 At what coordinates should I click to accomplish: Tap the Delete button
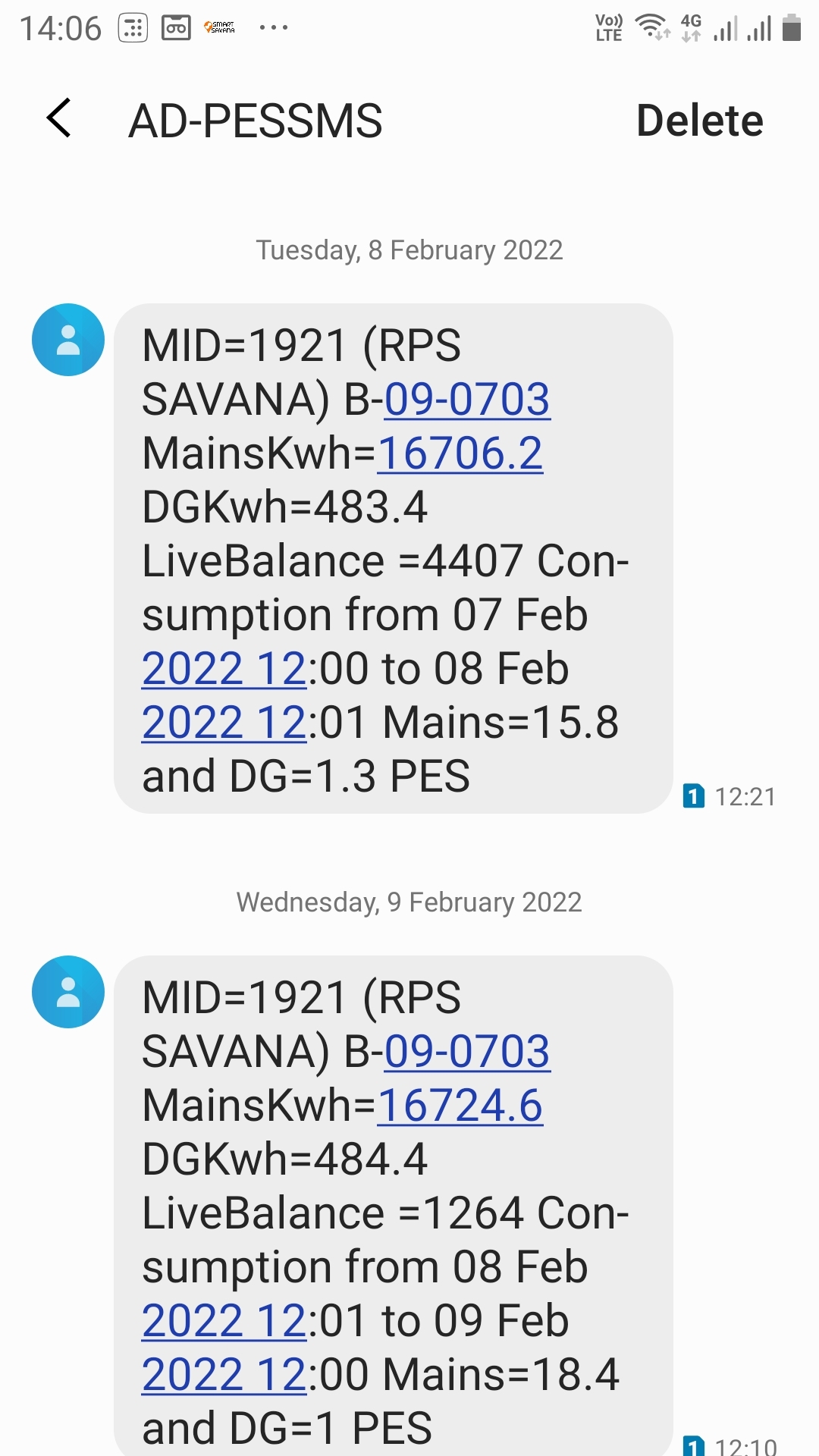coord(699,121)
